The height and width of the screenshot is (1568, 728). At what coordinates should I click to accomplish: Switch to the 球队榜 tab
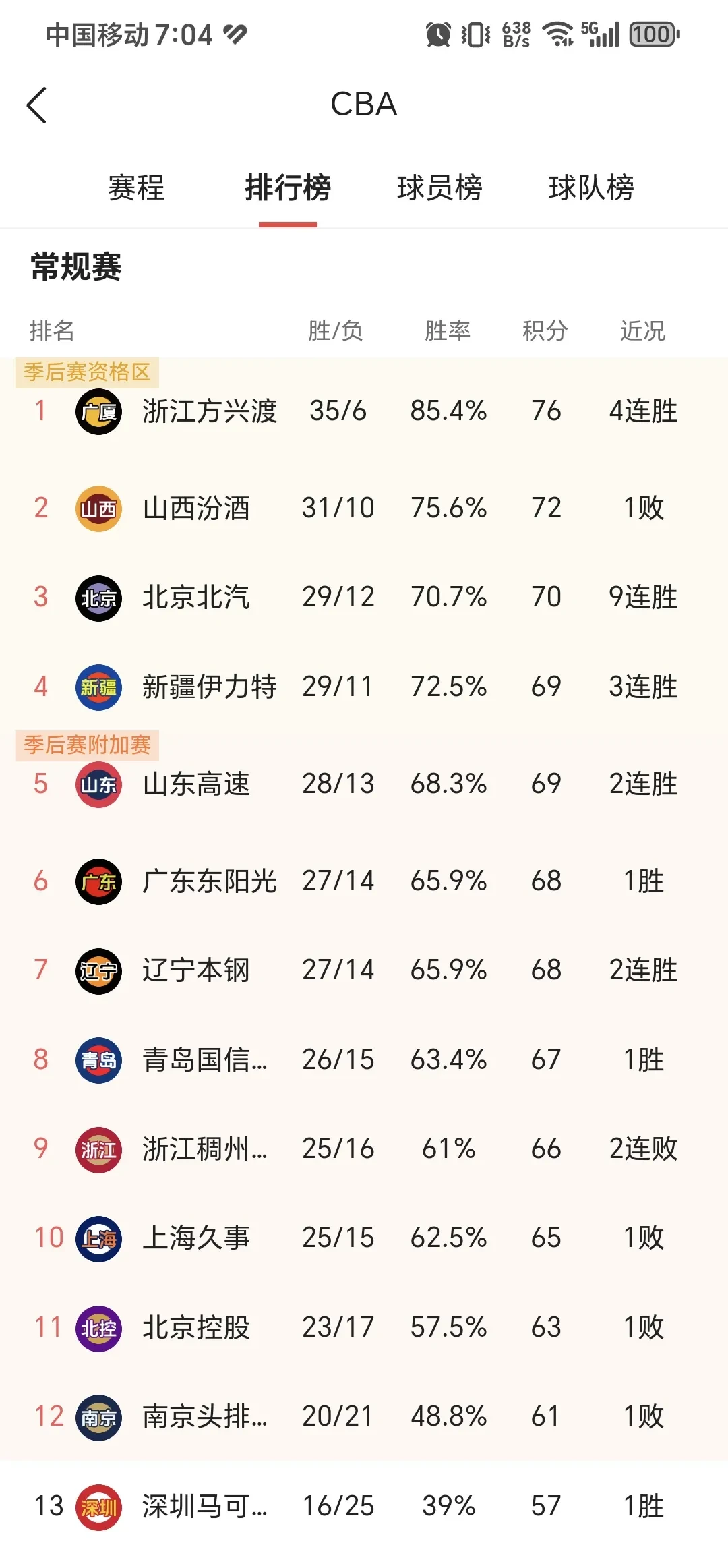591,190
